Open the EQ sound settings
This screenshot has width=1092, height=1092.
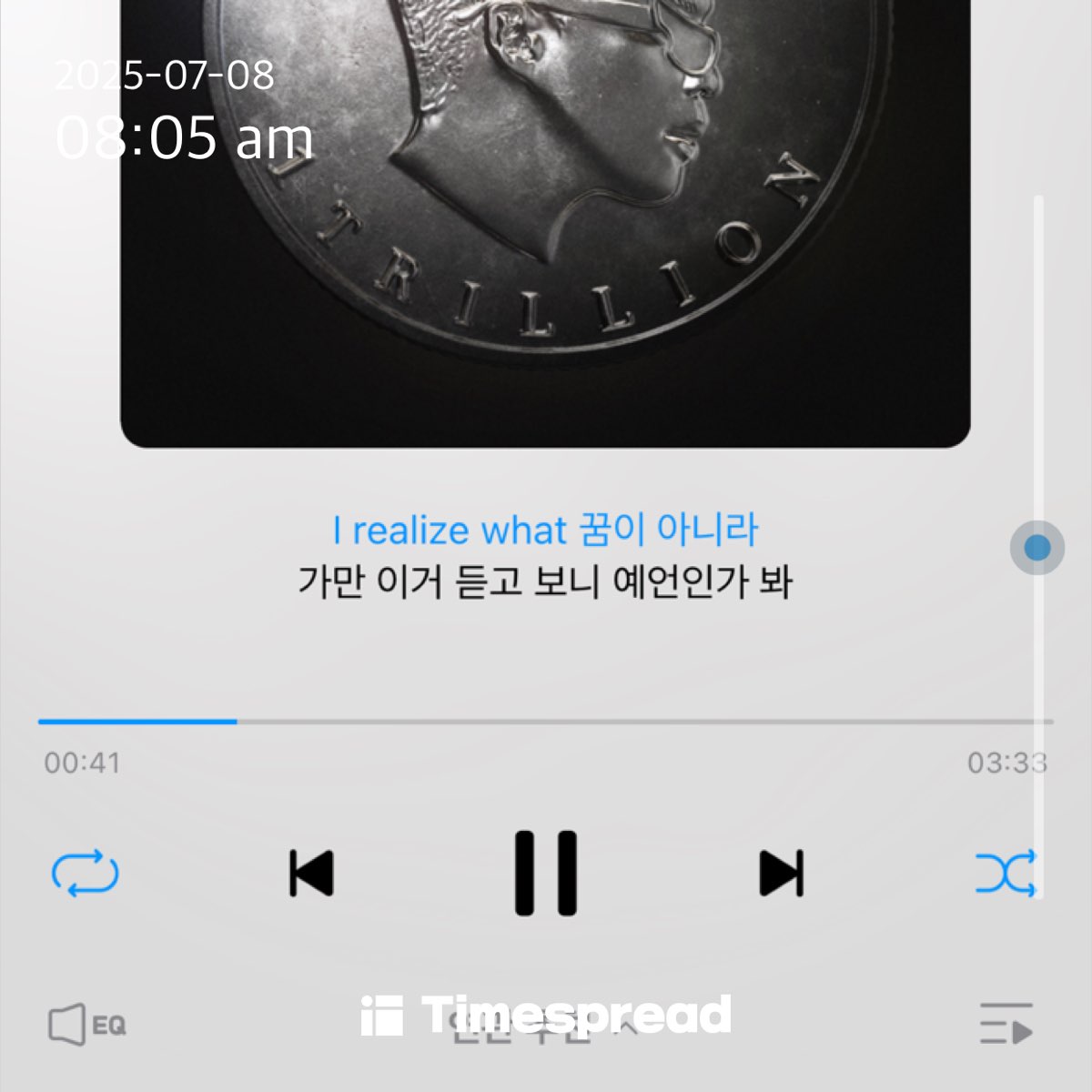point(86,1026)
